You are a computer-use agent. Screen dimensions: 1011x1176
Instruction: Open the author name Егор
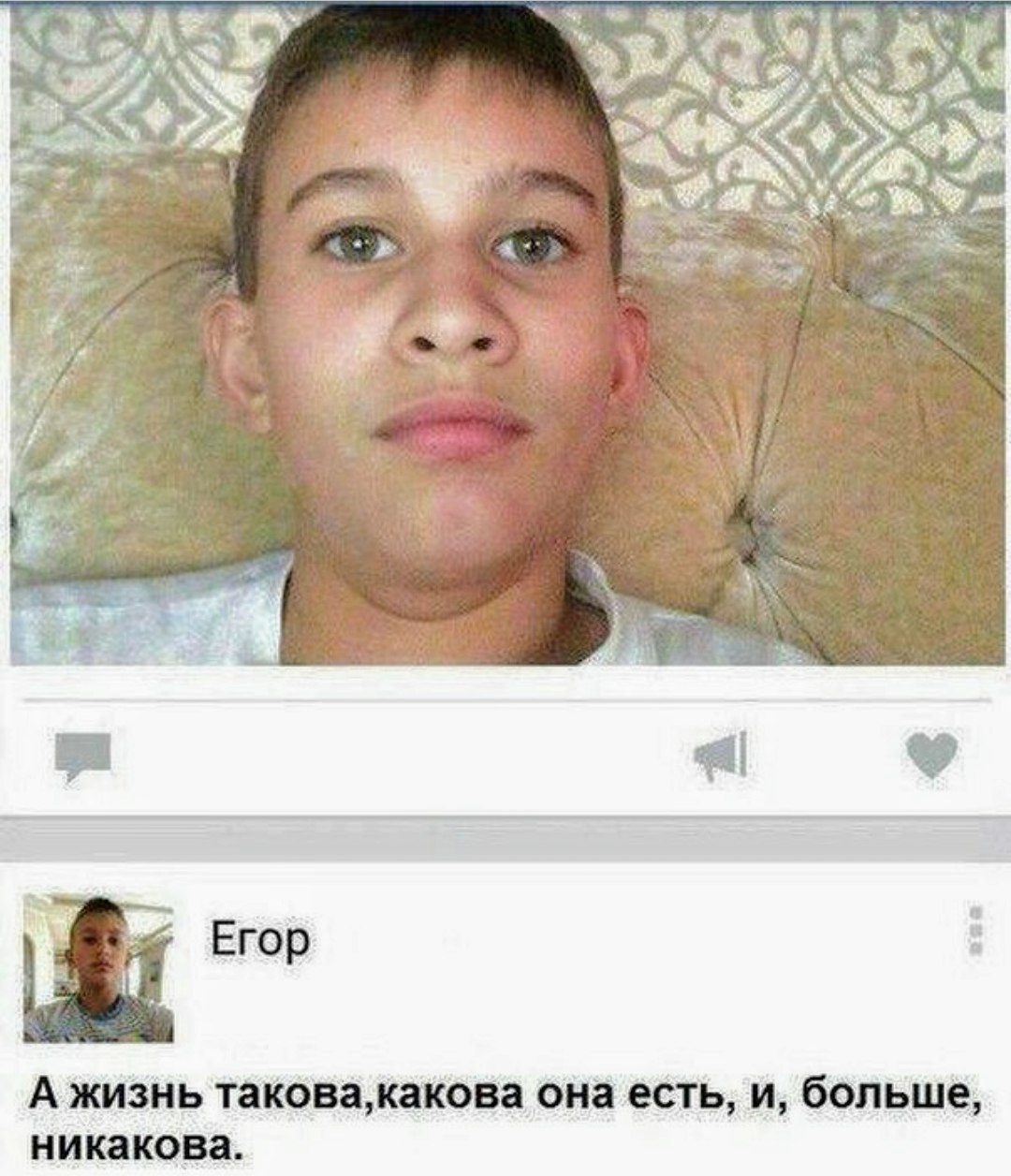point(258,940)
